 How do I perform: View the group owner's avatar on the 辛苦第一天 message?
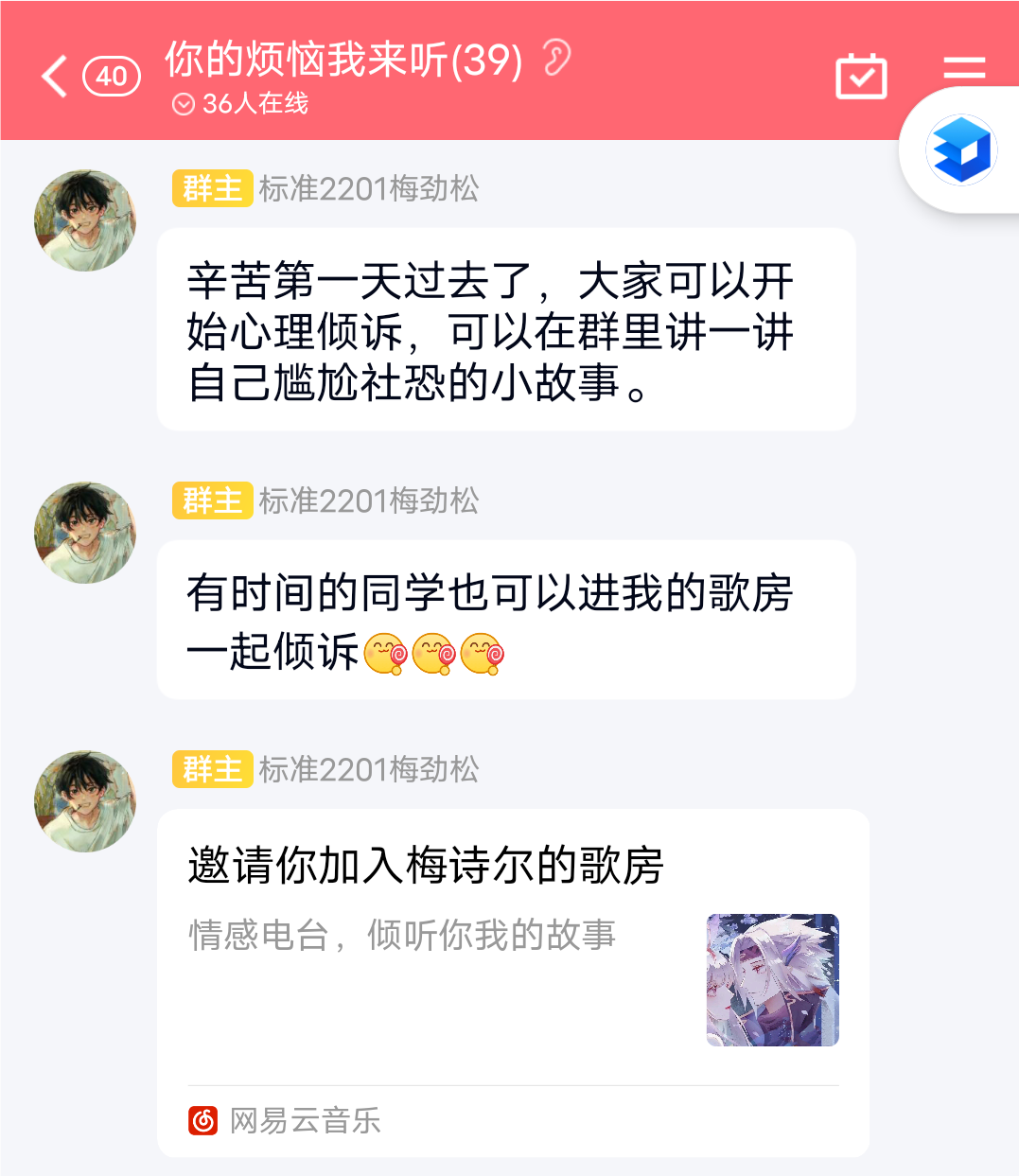point(85,221)
